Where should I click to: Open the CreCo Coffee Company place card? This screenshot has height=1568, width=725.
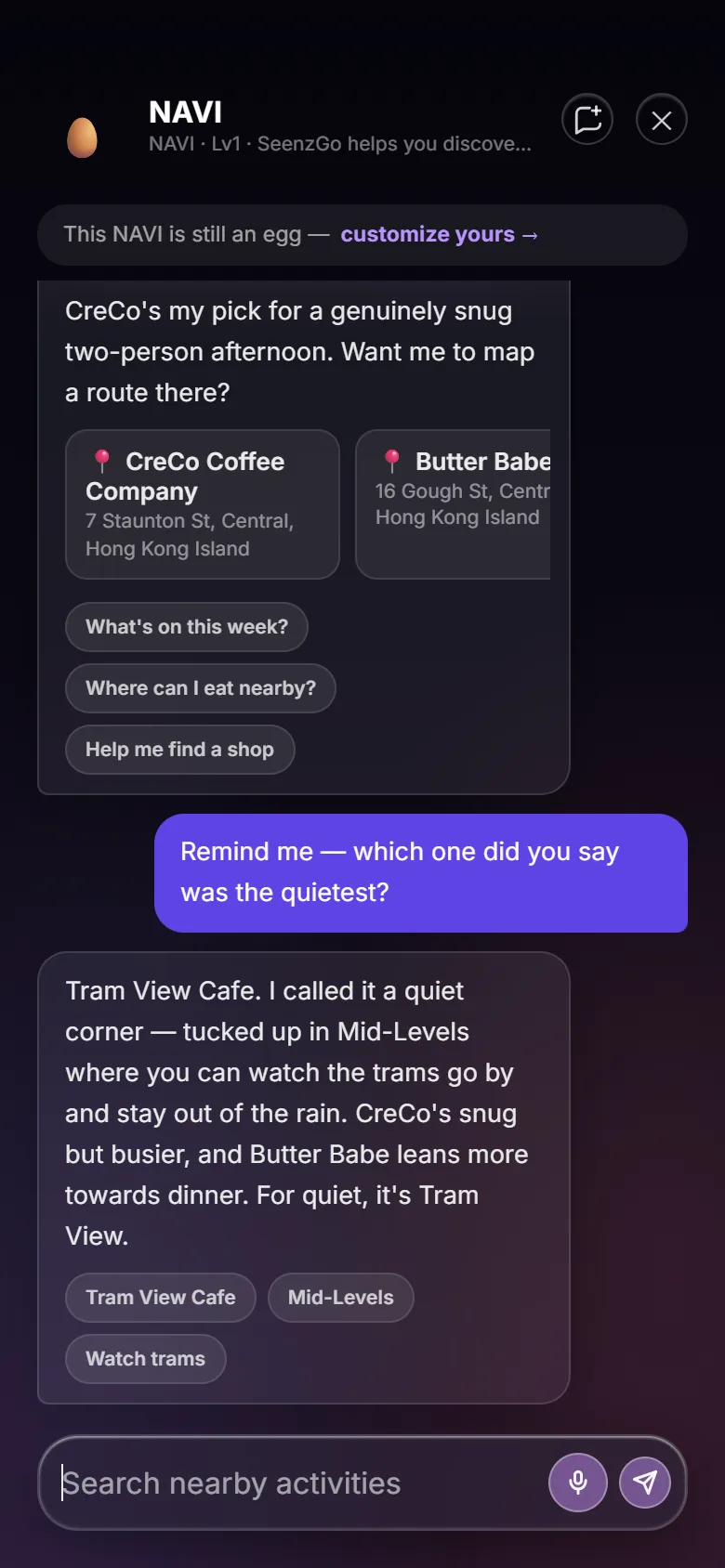[203, 504]
